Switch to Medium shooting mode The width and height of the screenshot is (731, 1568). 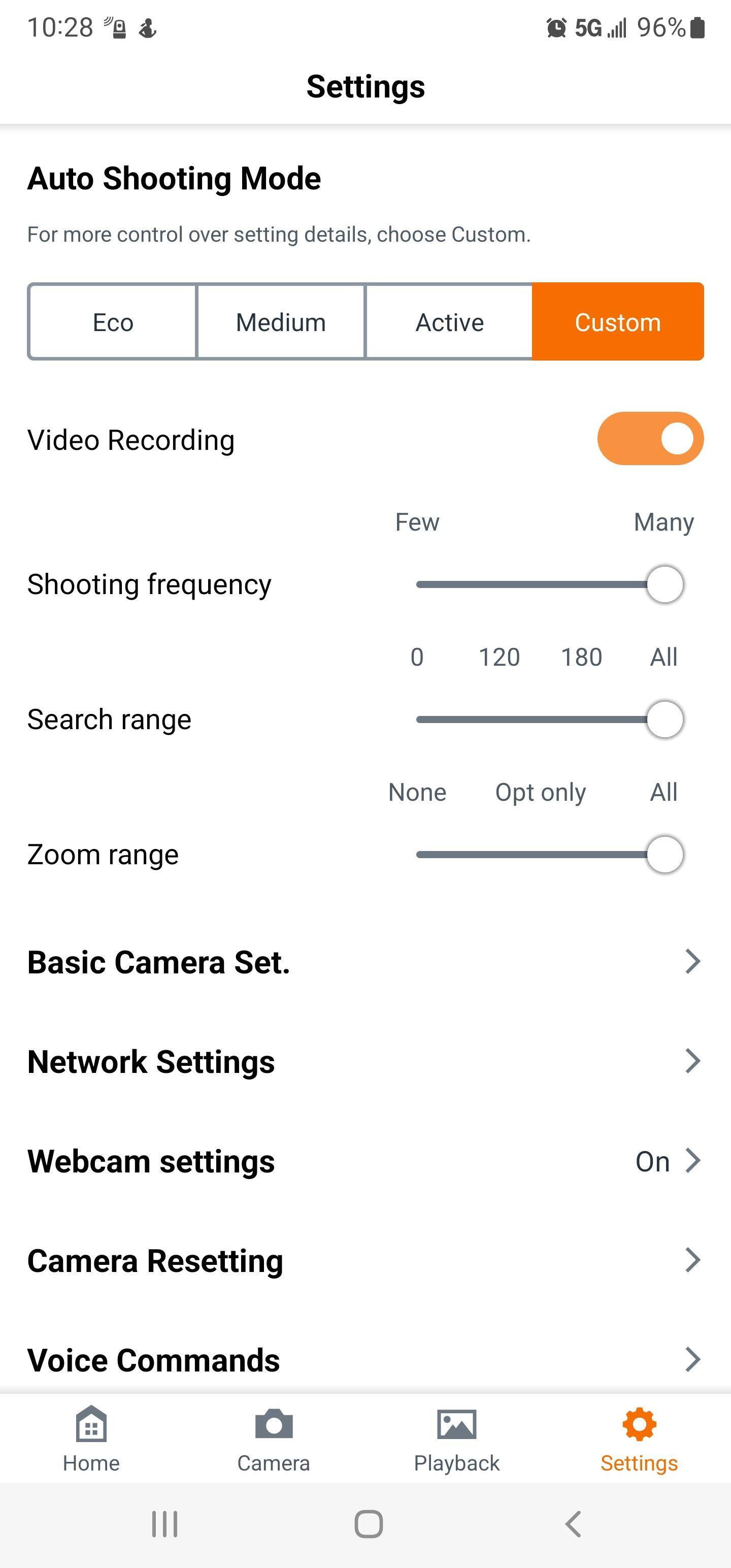point(281,322)
